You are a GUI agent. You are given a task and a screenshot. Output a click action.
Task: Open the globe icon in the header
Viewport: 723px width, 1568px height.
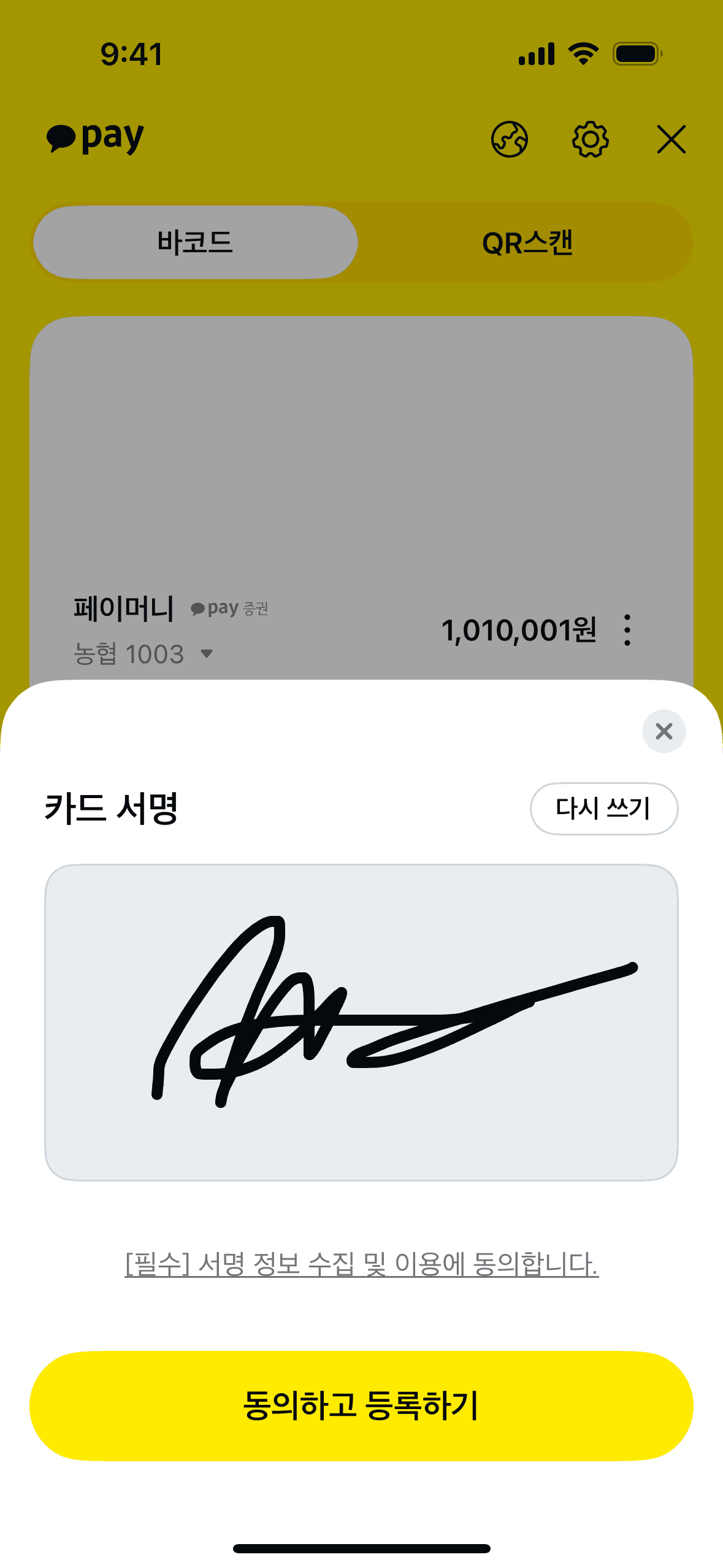510,140
